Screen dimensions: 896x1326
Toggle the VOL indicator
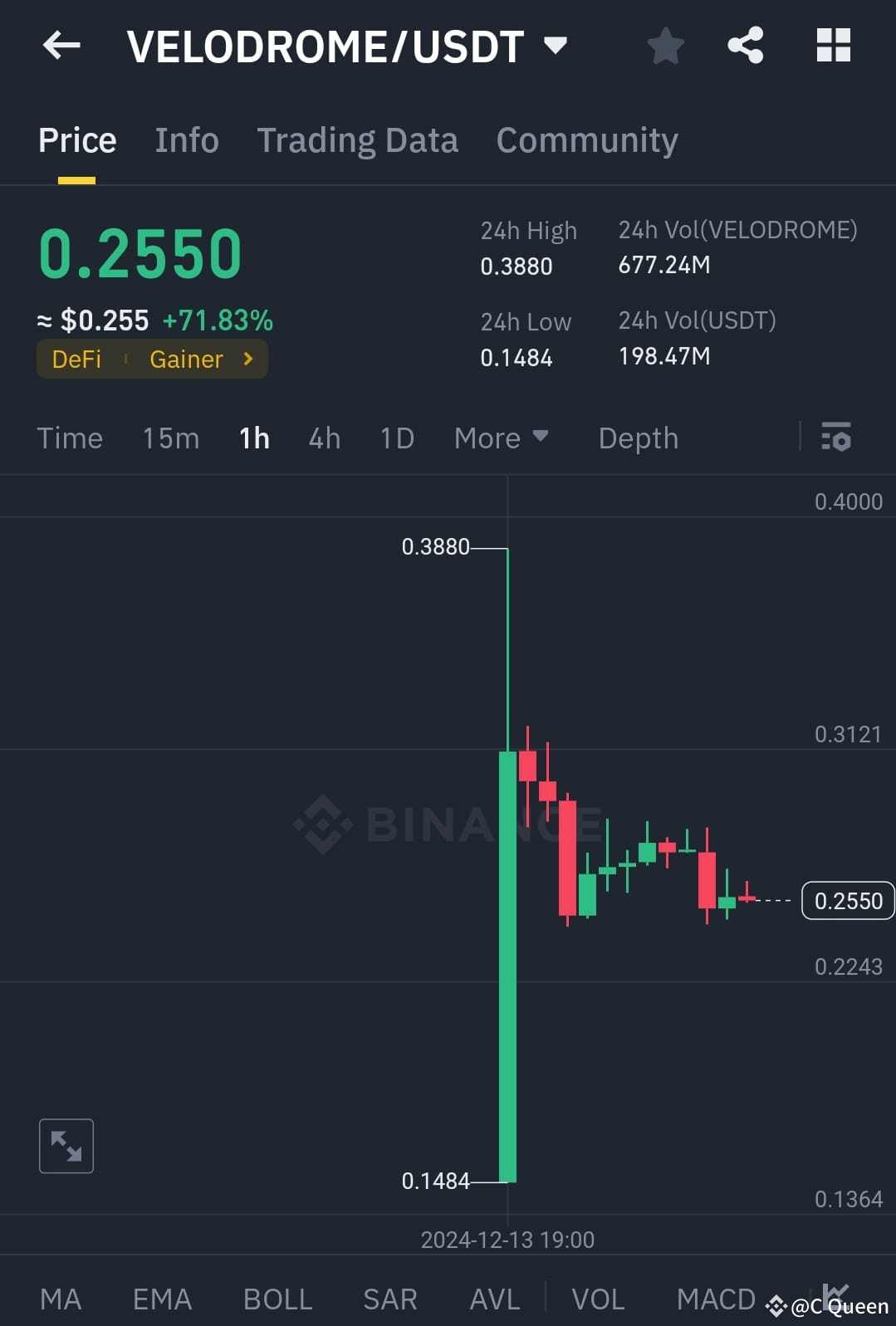(x=598, y=1298)
